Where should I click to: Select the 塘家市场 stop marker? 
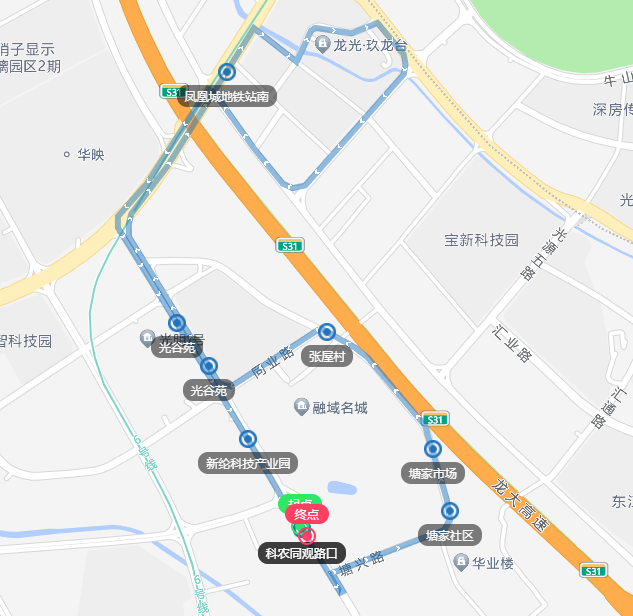click(x=433, y=449)
